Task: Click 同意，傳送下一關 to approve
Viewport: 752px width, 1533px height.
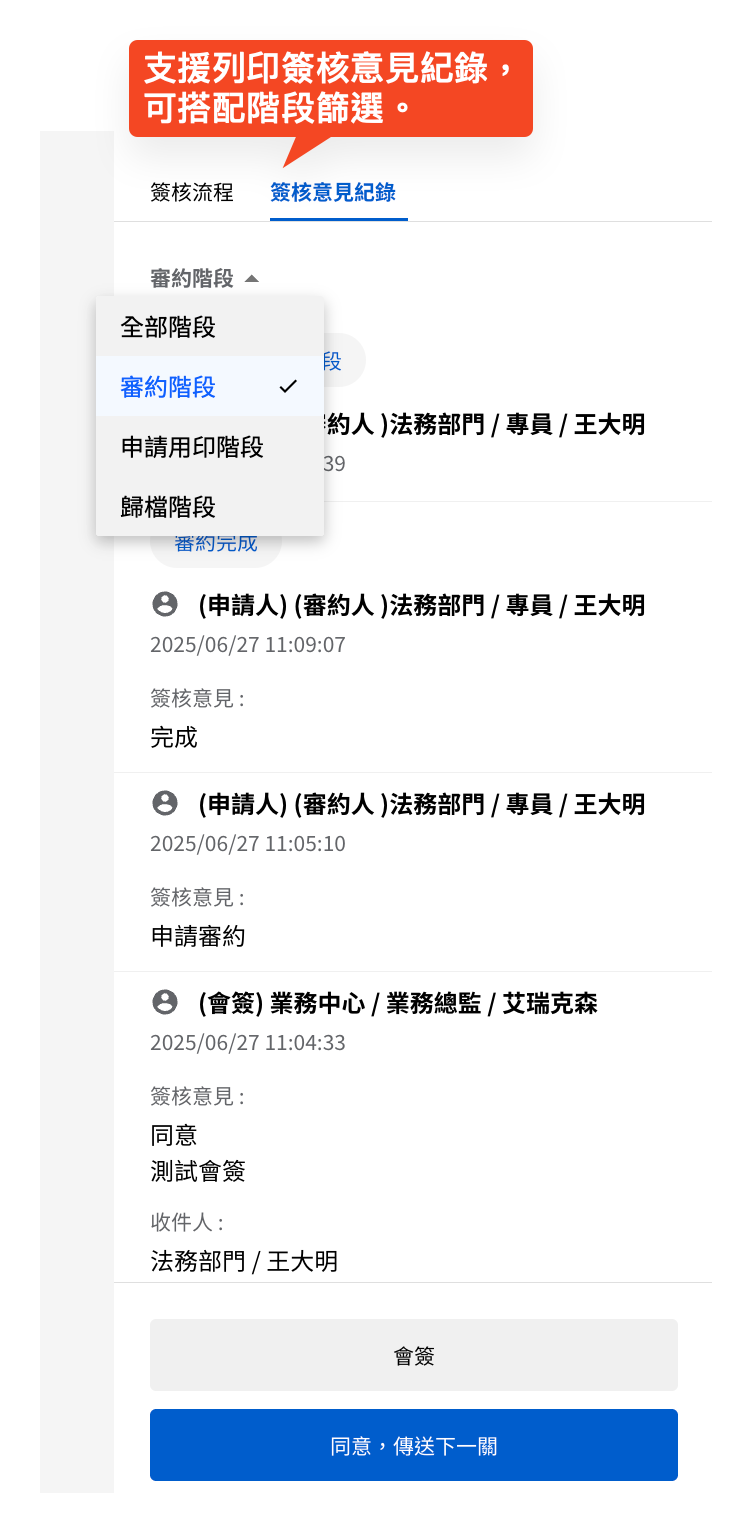Action: pyautogui.click(x=413, y=1444)
